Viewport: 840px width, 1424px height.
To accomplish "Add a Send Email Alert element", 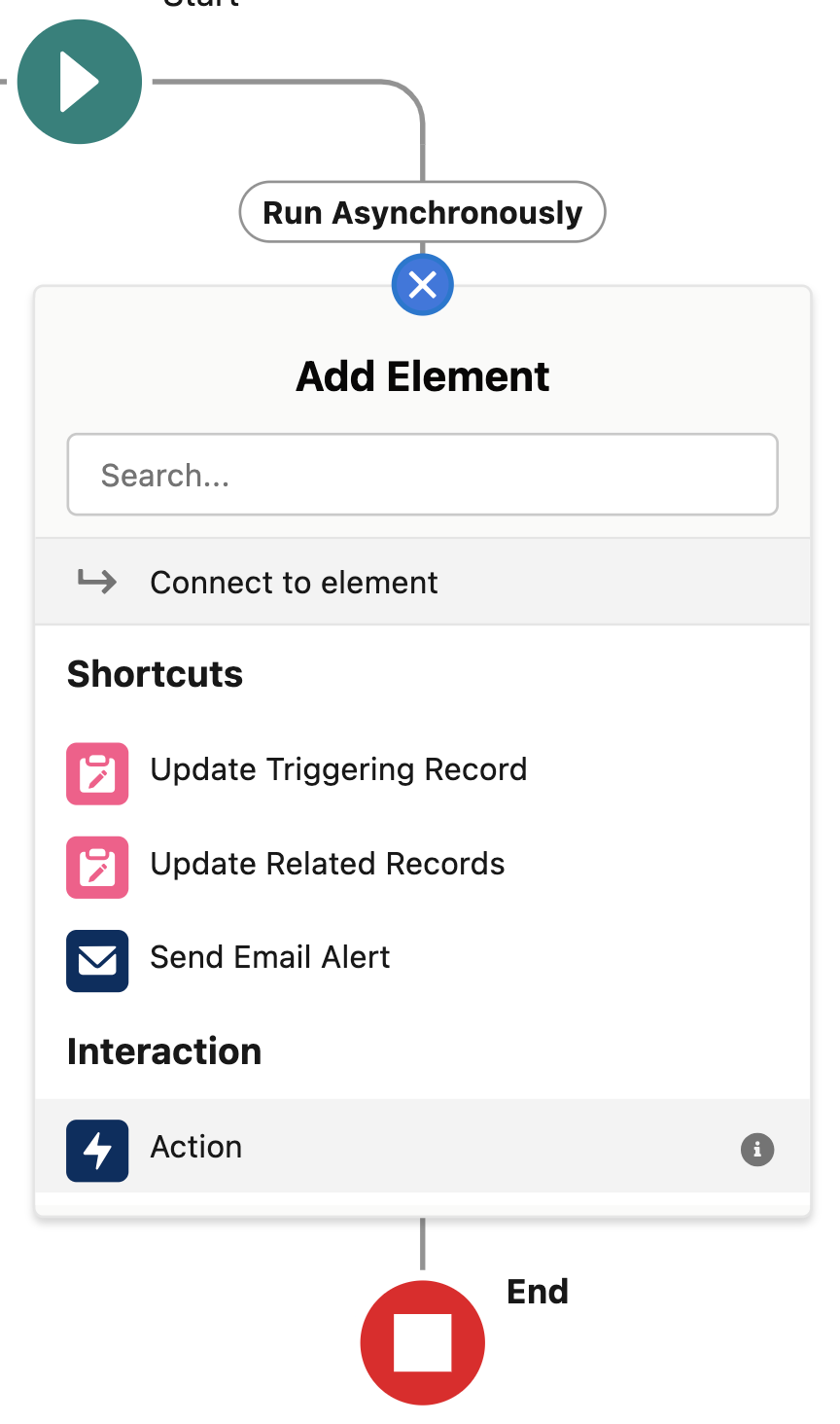I will click(269, 958).
